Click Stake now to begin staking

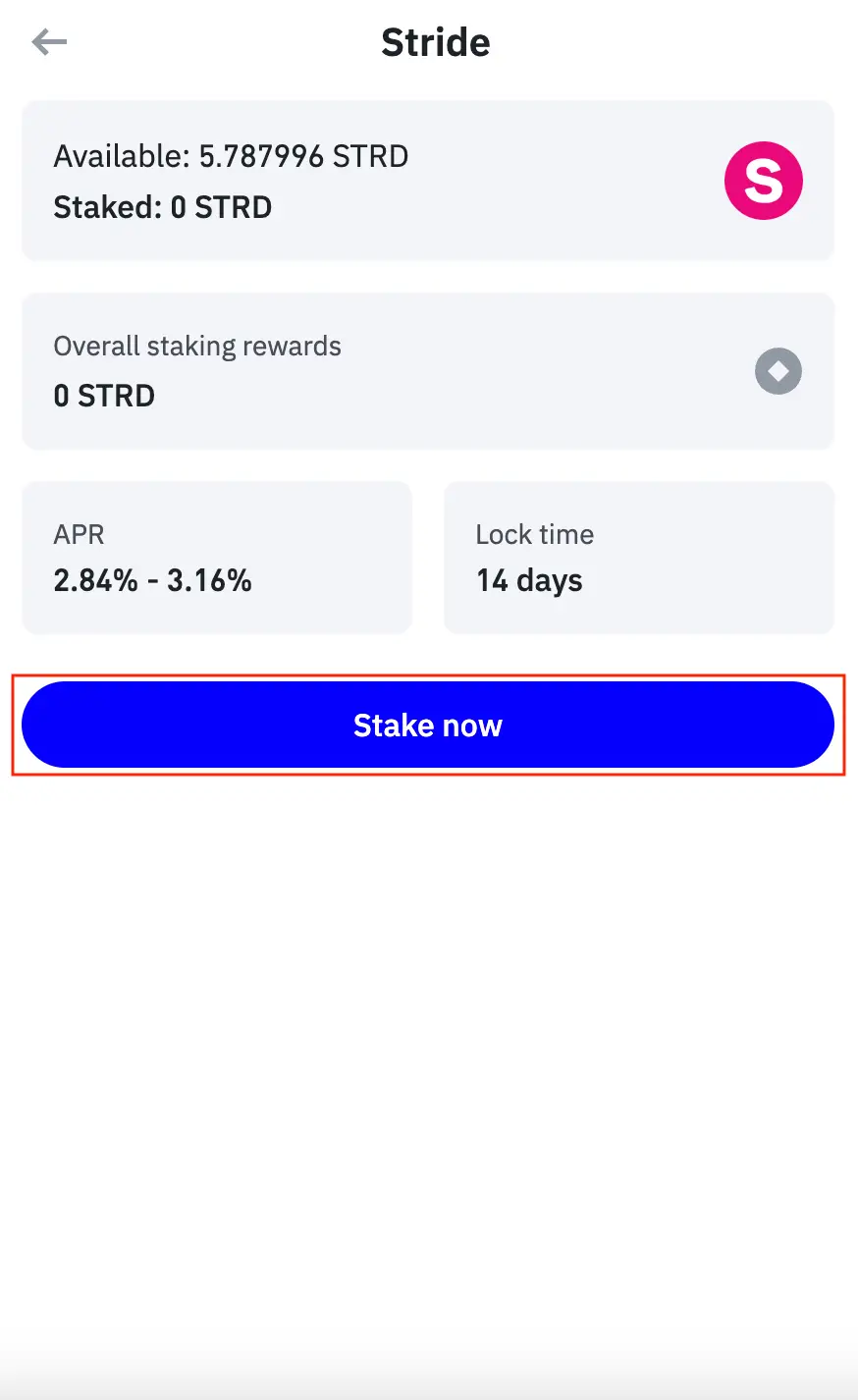coord(428,725)
